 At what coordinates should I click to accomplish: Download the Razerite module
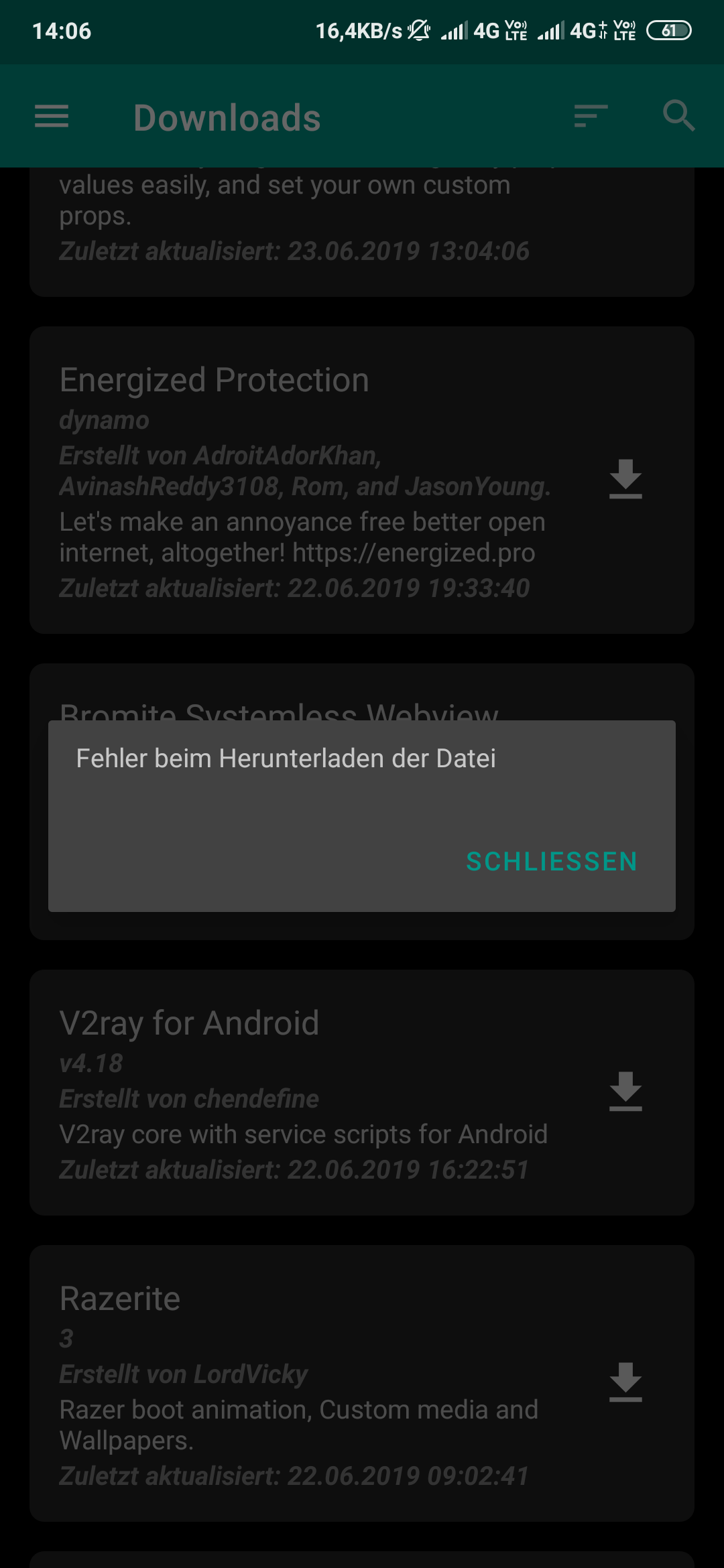pos(625,1382)
